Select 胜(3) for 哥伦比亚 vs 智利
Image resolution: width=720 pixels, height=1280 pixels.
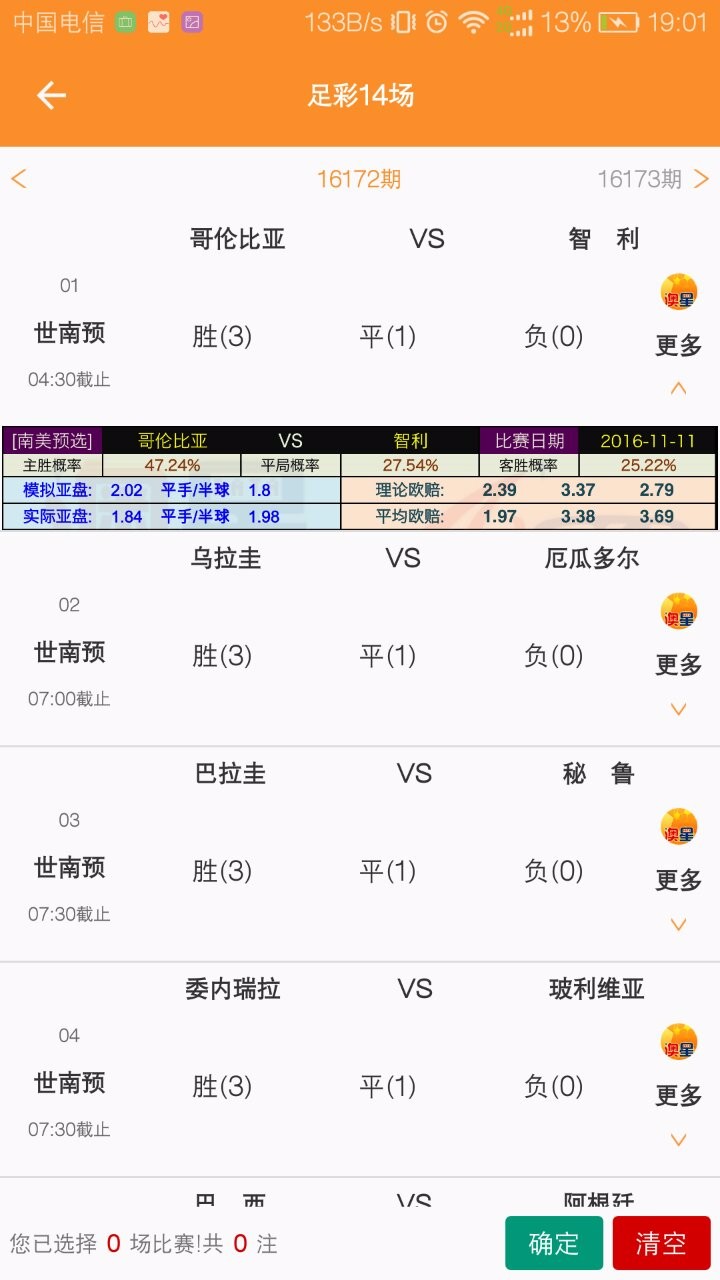tap(222, 337)
